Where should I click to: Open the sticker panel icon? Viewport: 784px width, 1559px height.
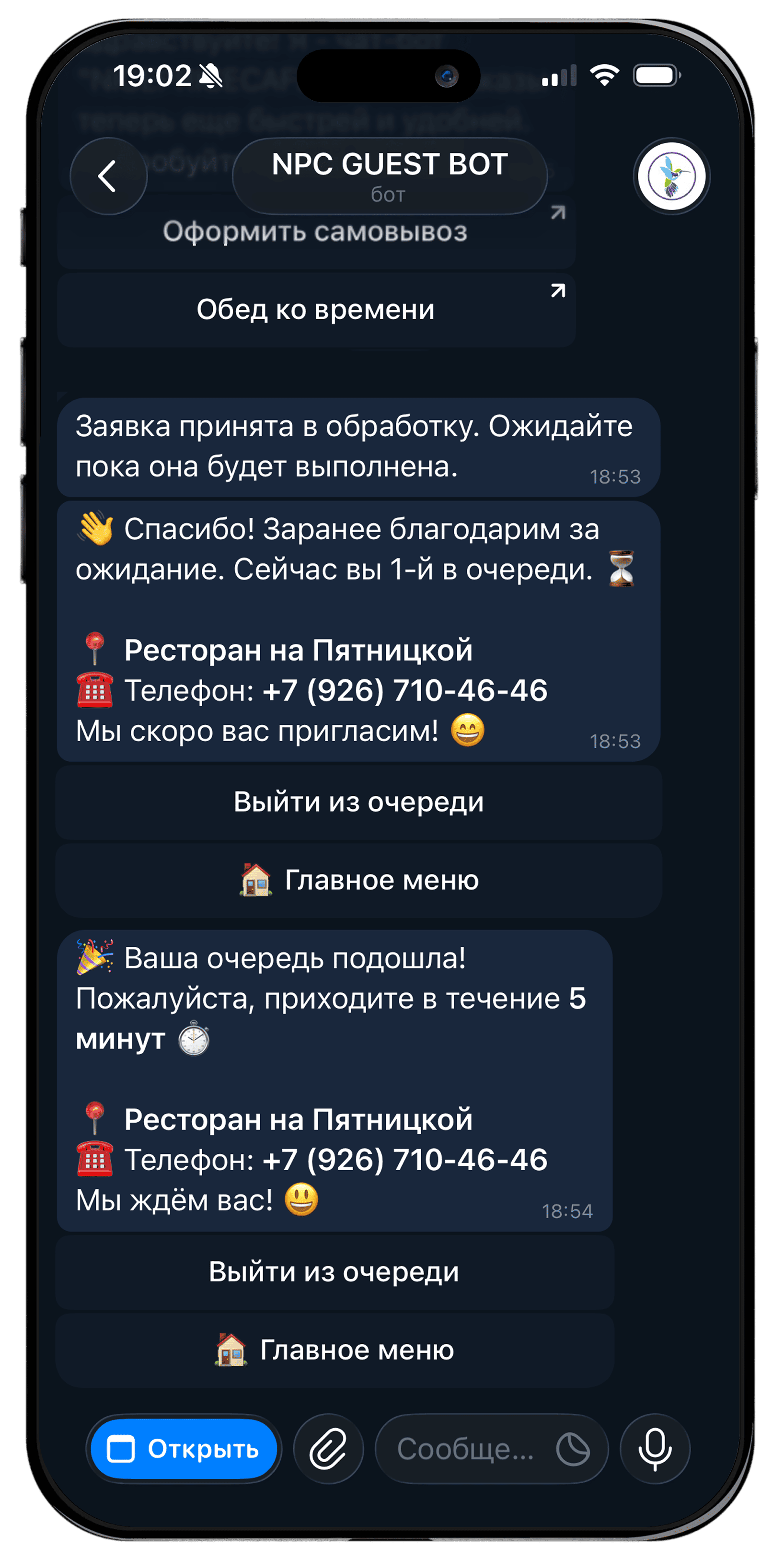(573, 1450)
